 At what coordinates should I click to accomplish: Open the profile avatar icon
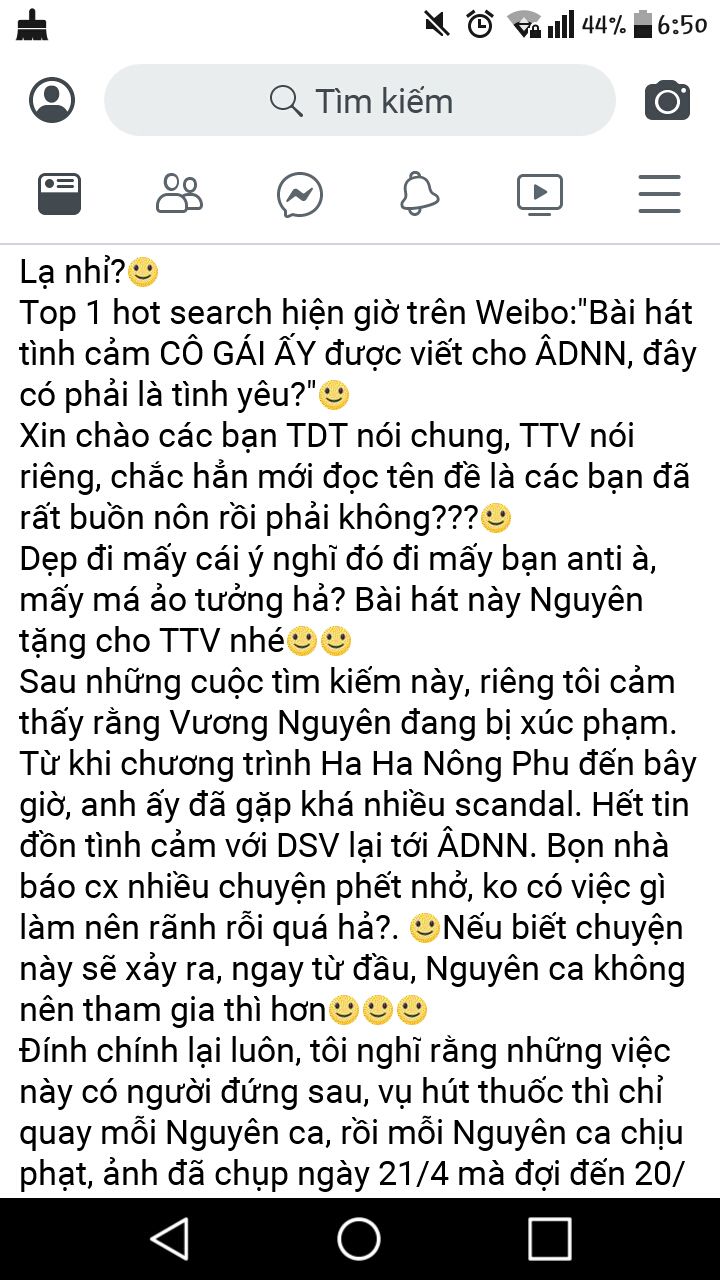click(52, 100)
